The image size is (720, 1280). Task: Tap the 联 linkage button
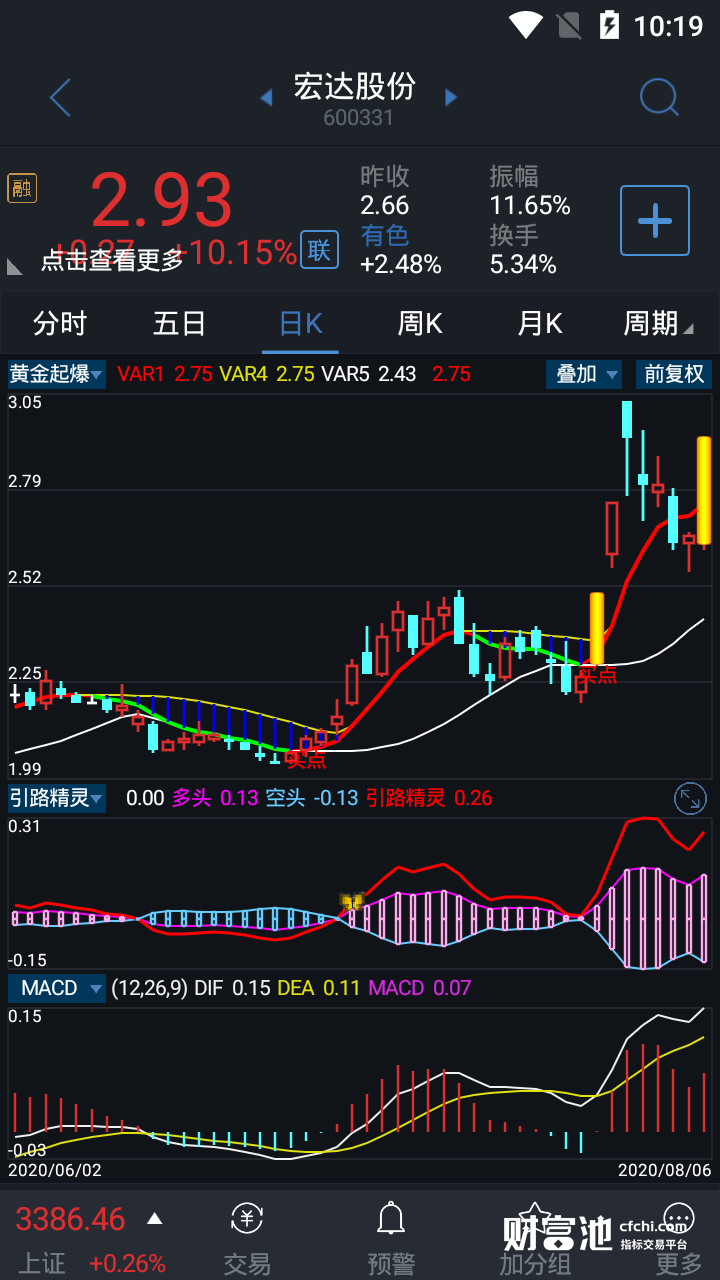coord(319,250)
